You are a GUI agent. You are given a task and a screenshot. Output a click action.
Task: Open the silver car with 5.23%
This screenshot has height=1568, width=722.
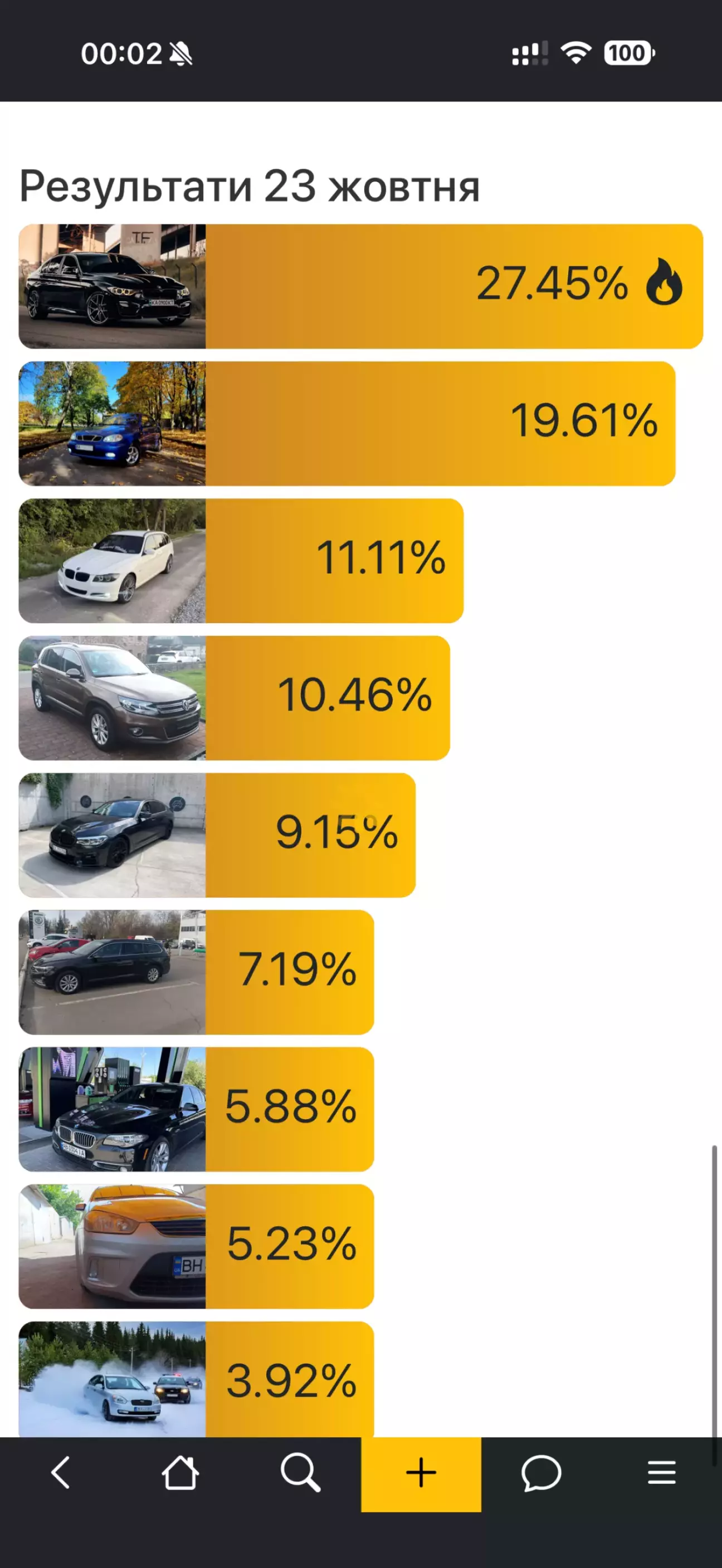point(196,1246)
